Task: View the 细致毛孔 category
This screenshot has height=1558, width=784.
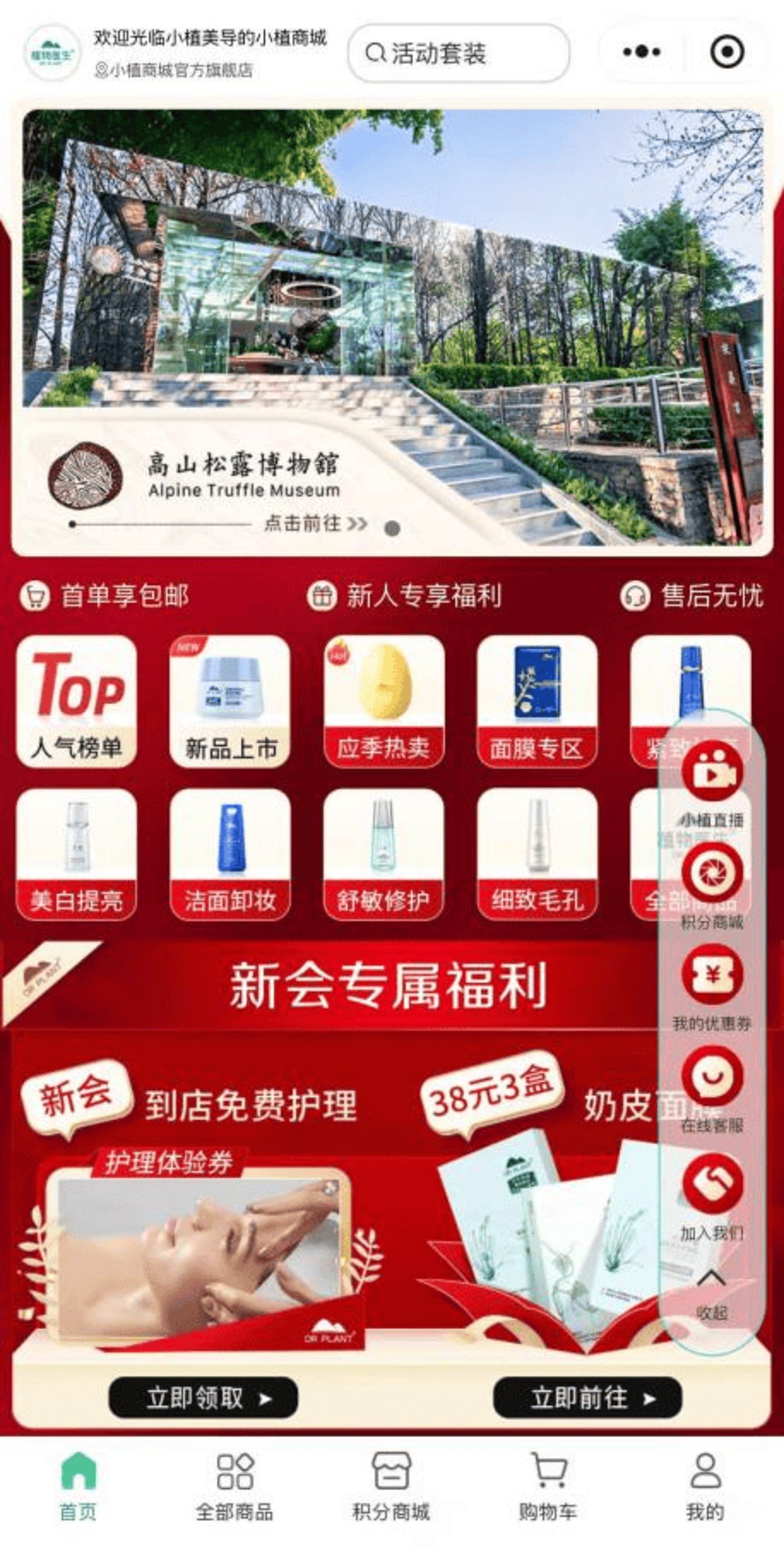Action: 537,854
